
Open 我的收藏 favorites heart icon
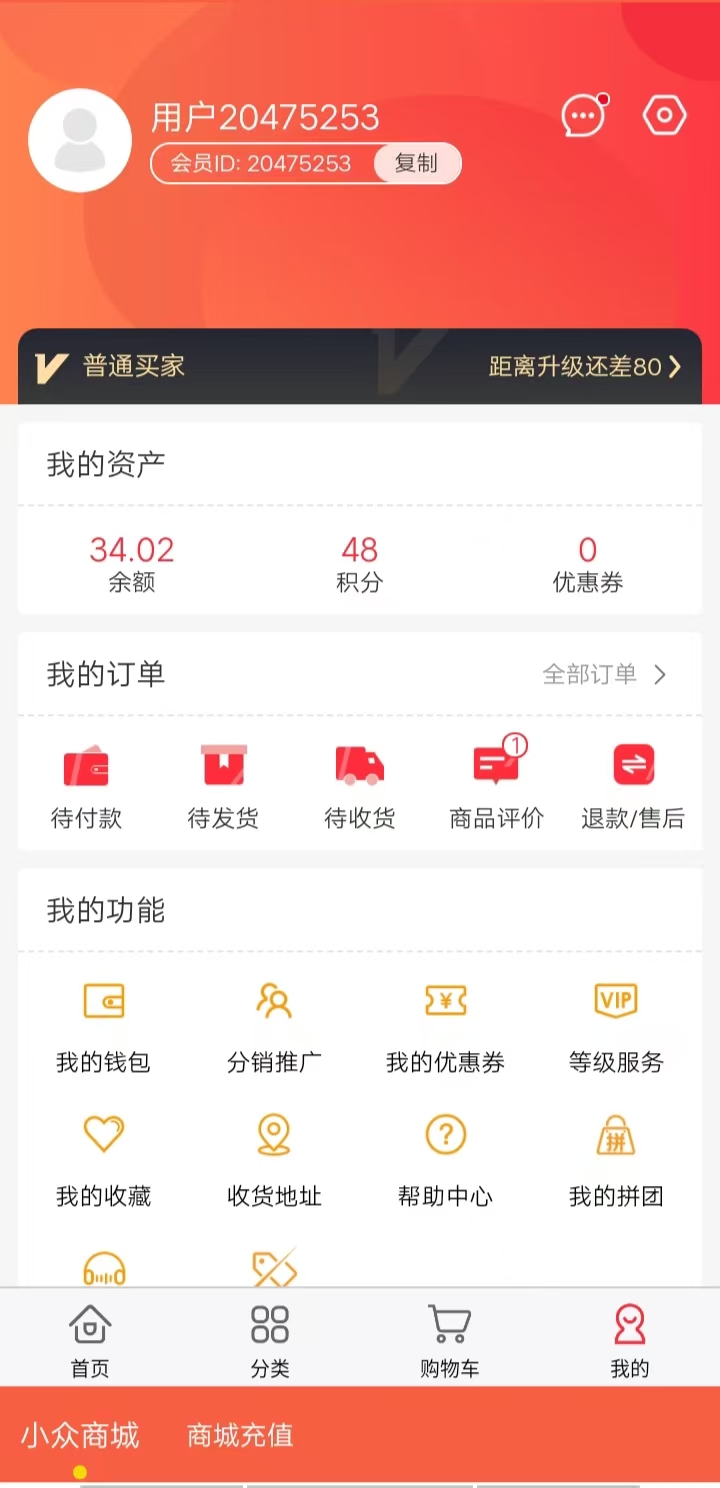pos(104,1135)
